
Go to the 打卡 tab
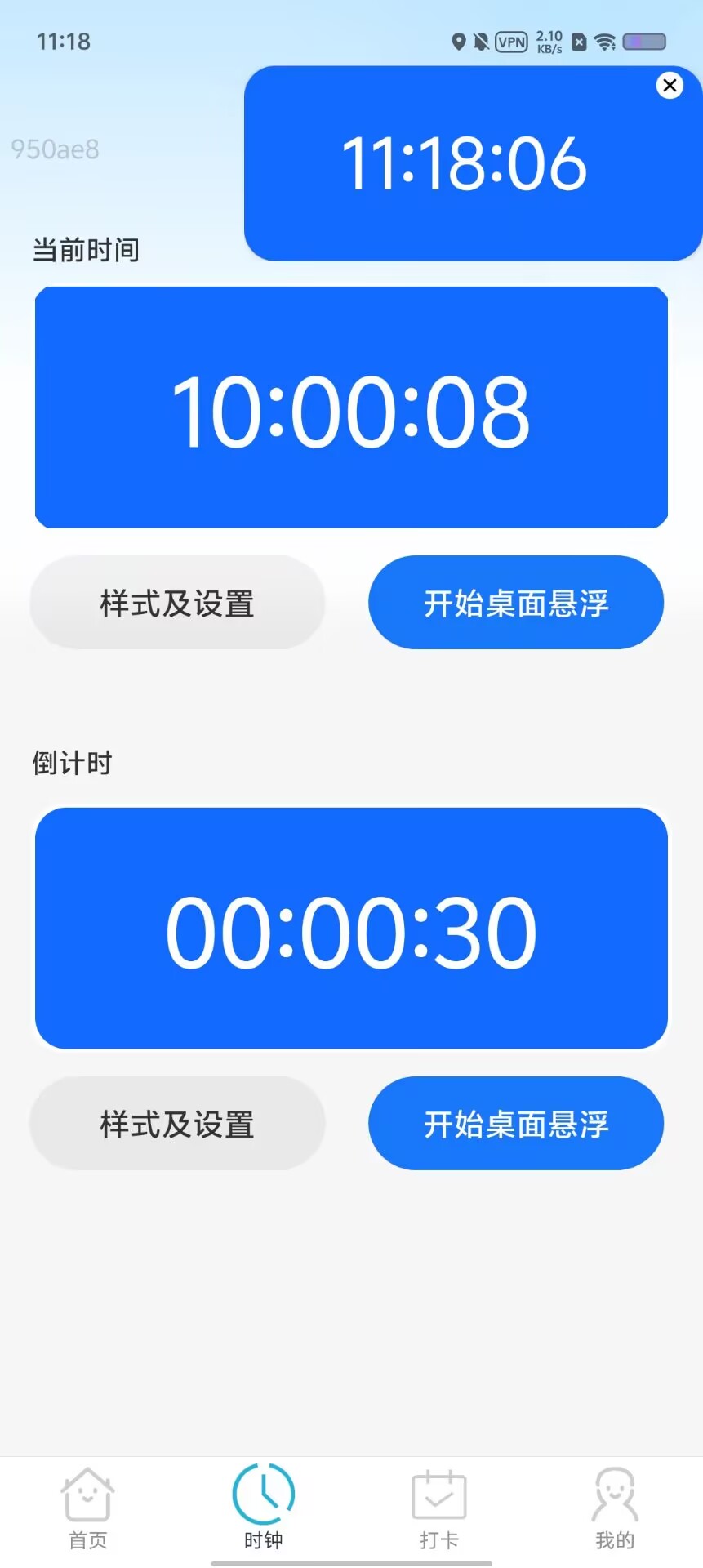pos(439,1509)
